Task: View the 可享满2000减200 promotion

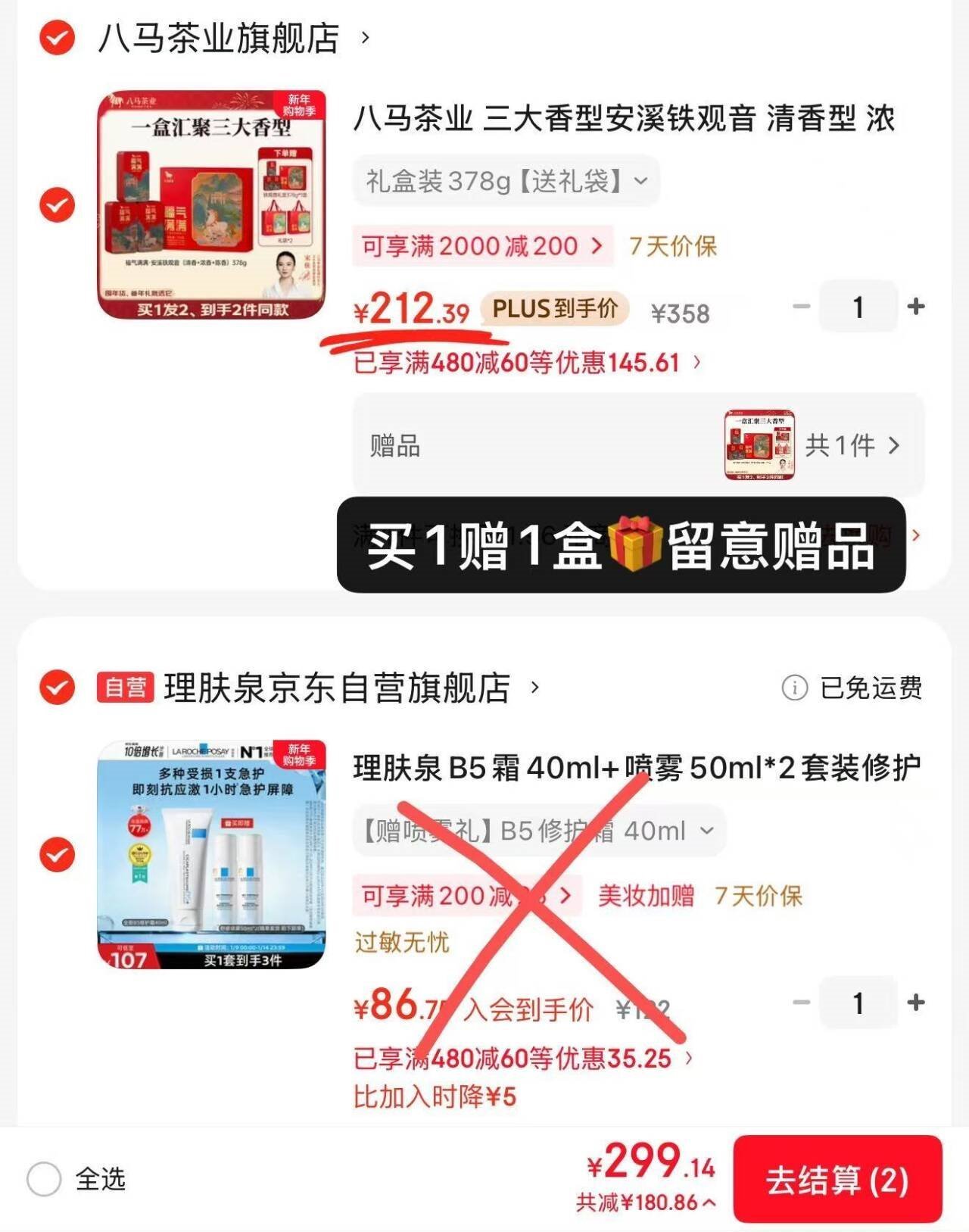Action: point(482,246)
